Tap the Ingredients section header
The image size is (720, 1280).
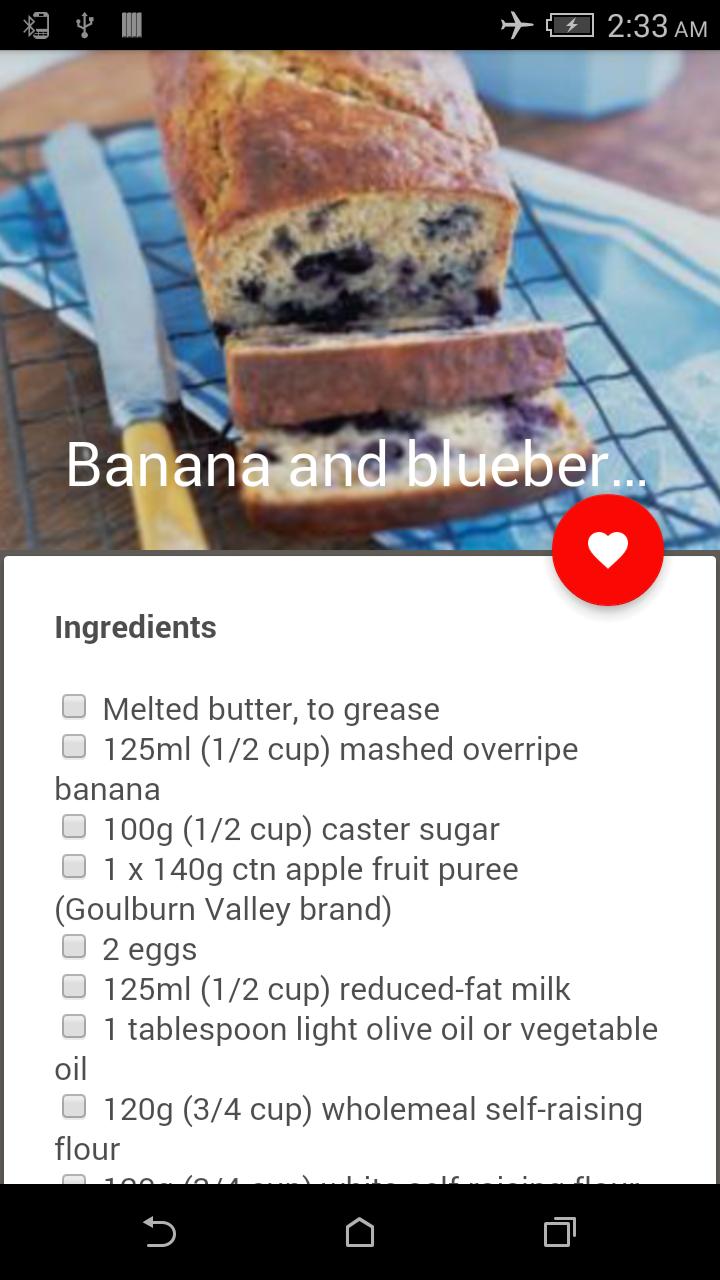[135, 627]
